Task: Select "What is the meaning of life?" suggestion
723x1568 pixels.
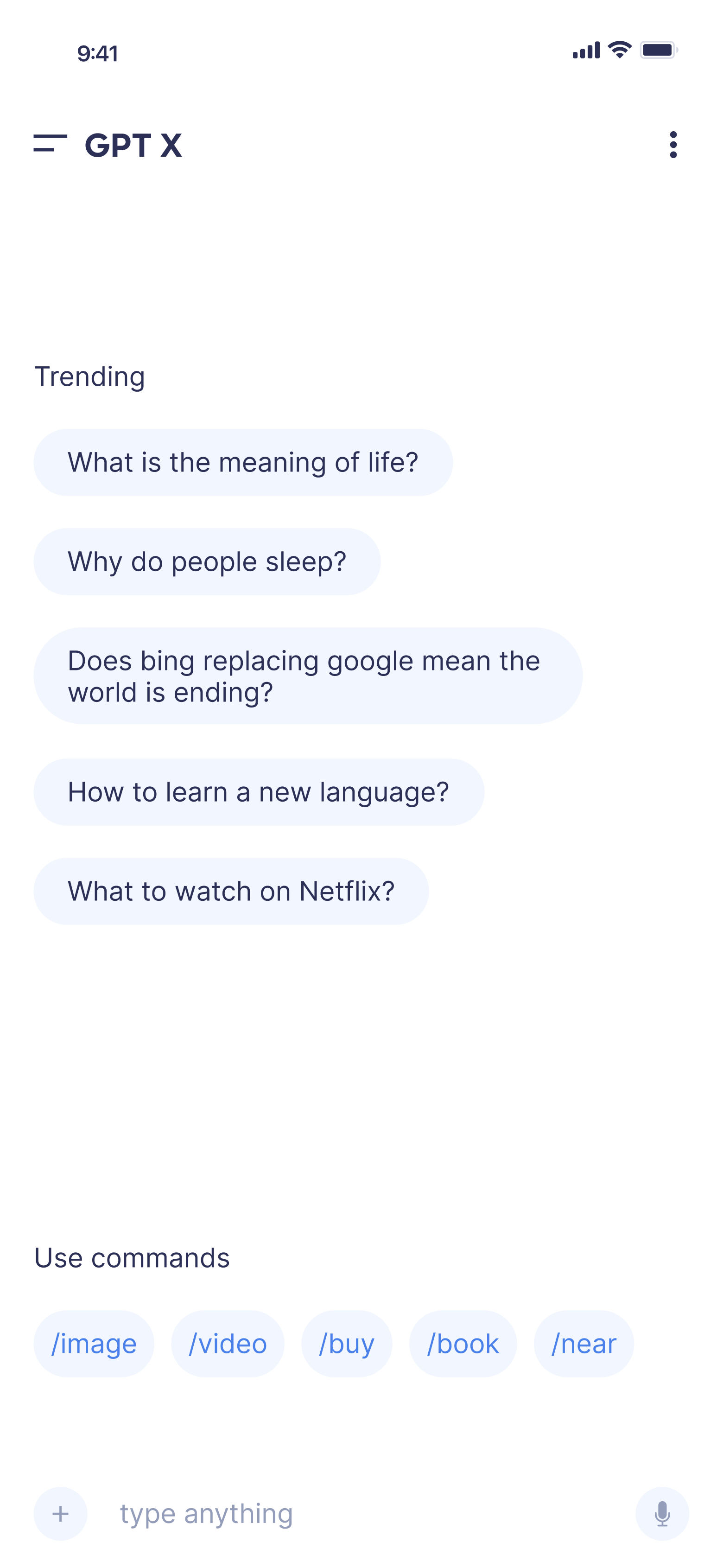Action: point(243,462)
